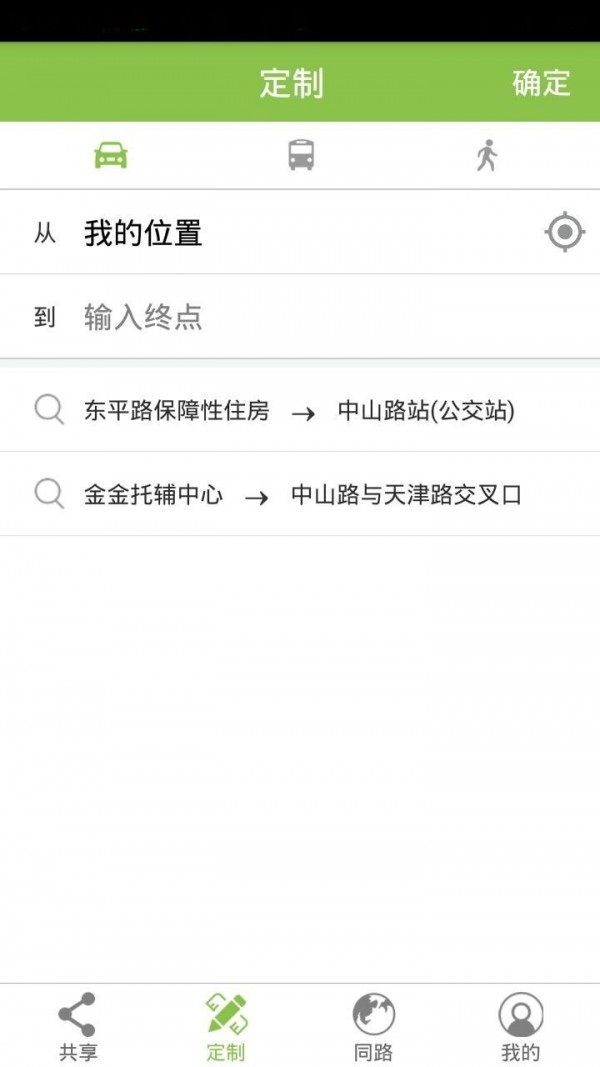
Task: Switch to the walking travel mode
Action: [487, 155]
